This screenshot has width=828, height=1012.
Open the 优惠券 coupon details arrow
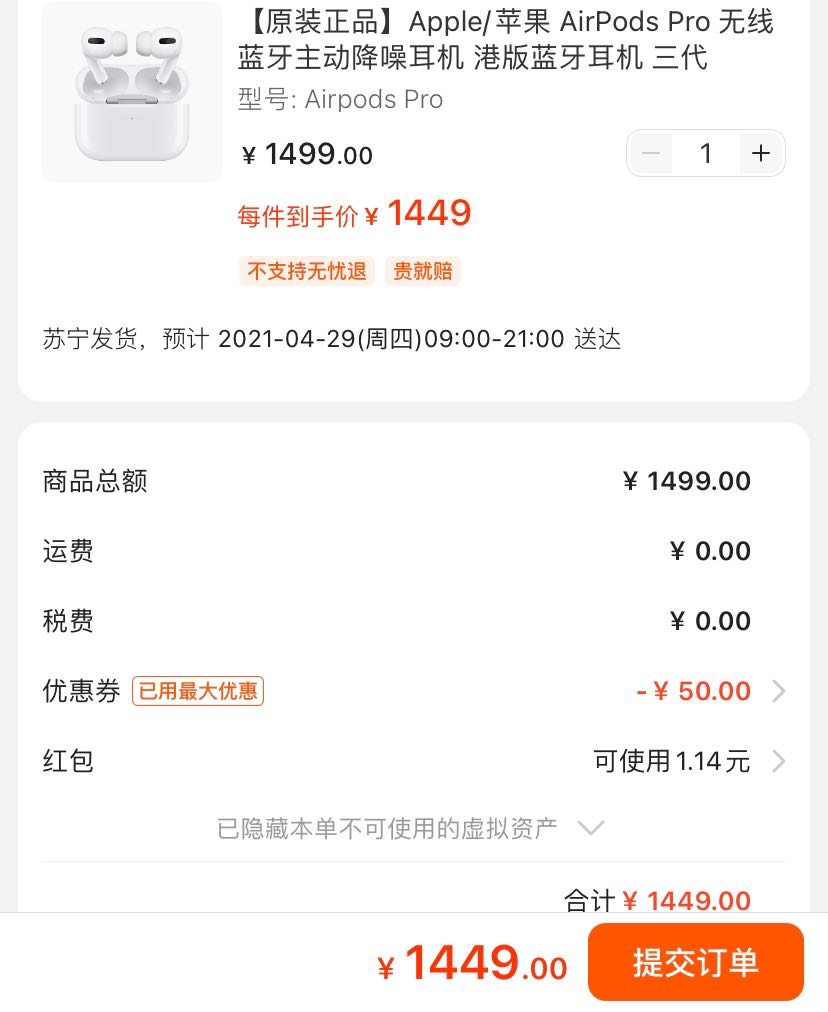point(779,691)
